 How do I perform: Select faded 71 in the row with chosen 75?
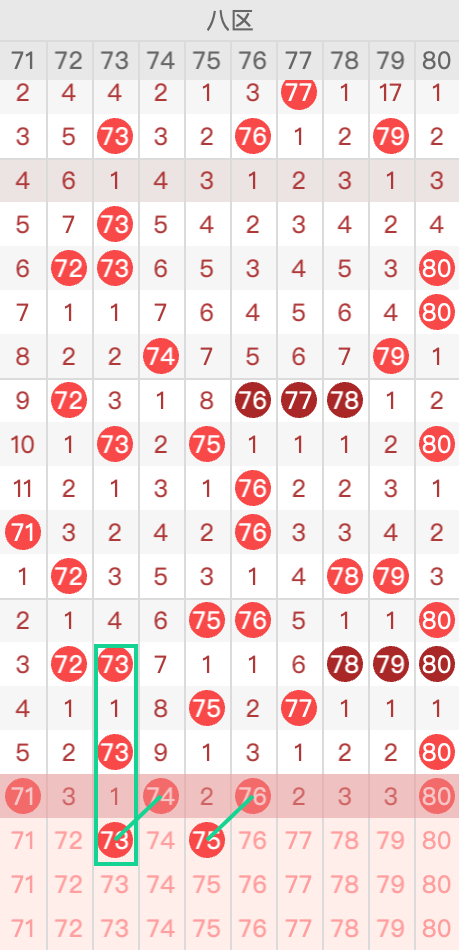[23, 840]
